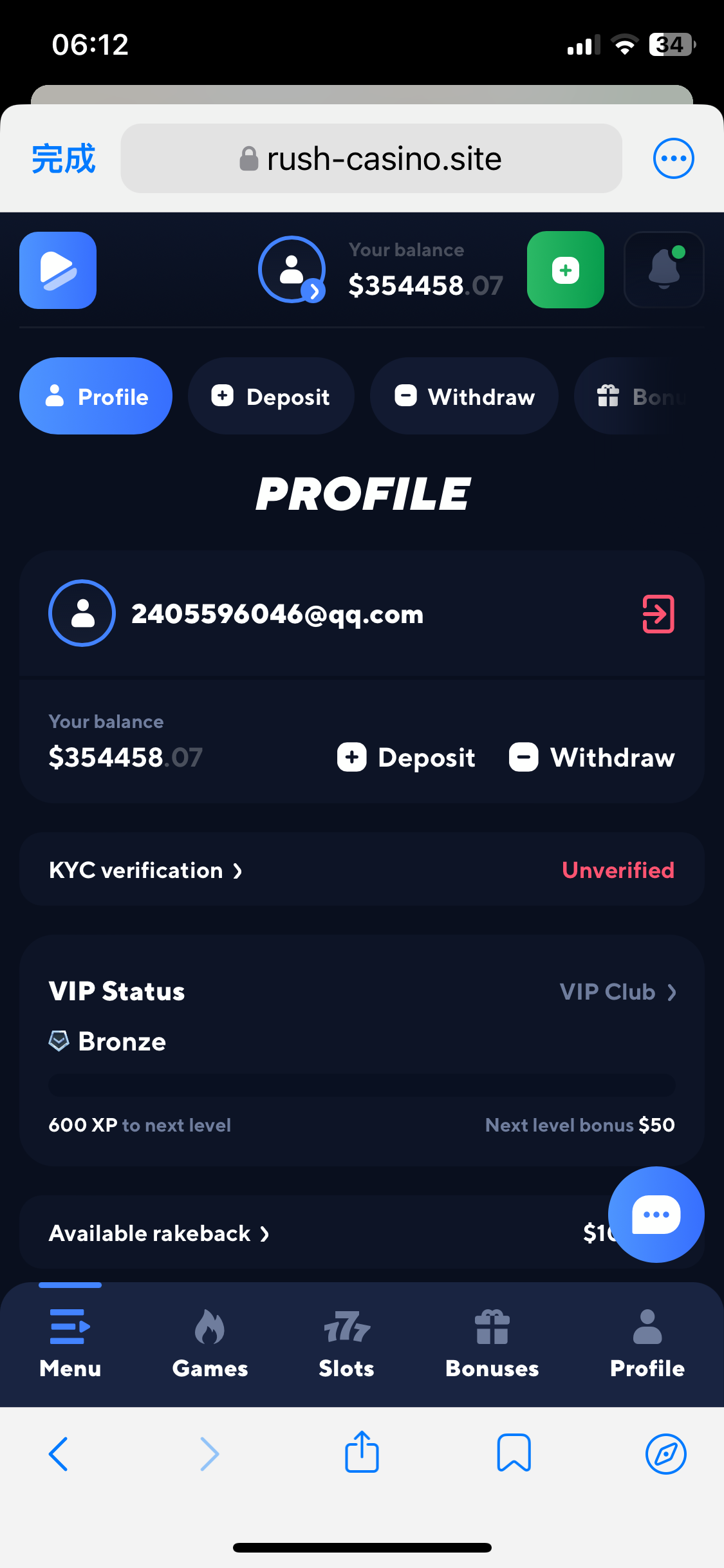Open the KYC verification row

pyautogui.click(x=362, y=870)
